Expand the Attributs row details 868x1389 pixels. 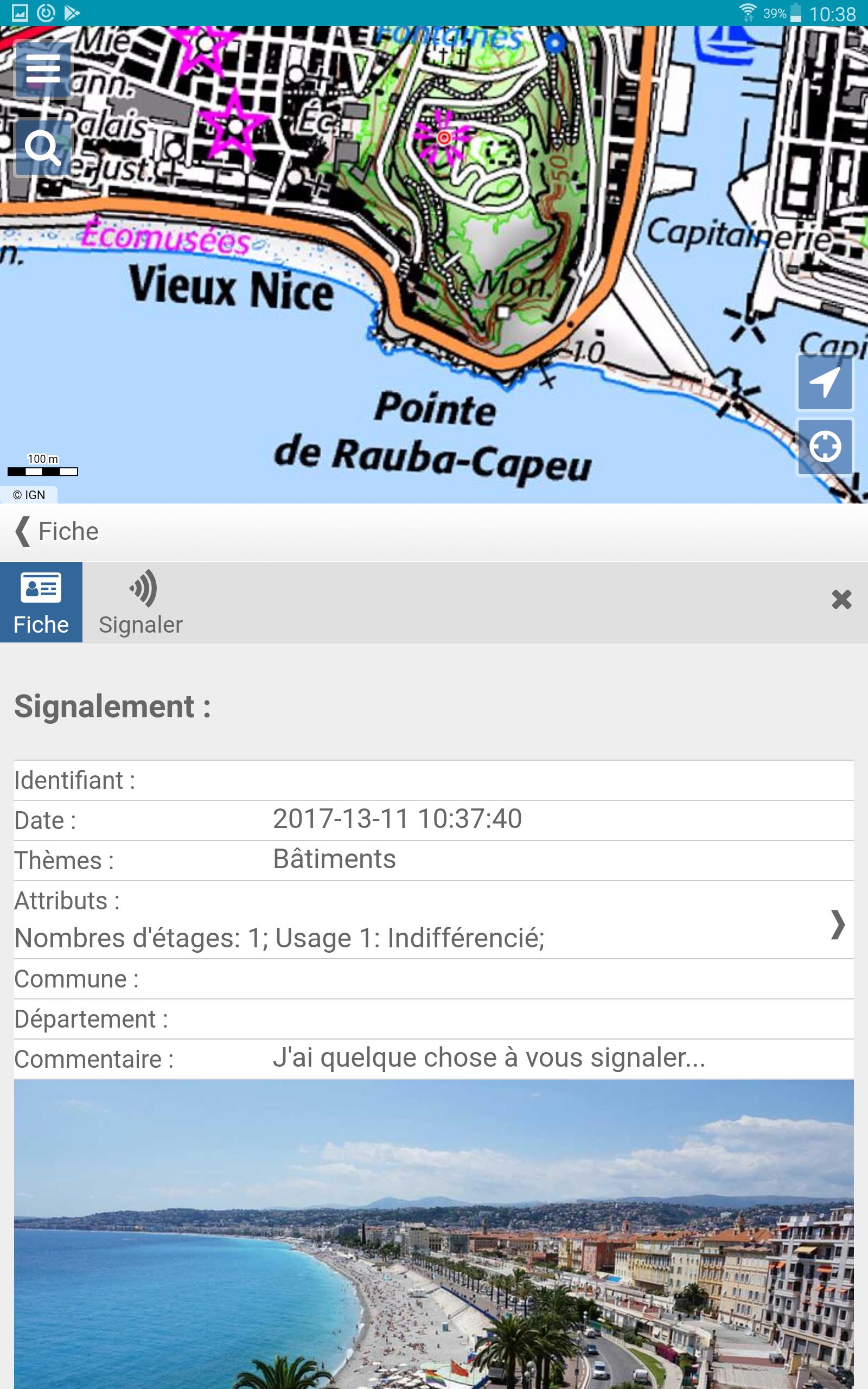pyautogui.click(x=433, y=920)
